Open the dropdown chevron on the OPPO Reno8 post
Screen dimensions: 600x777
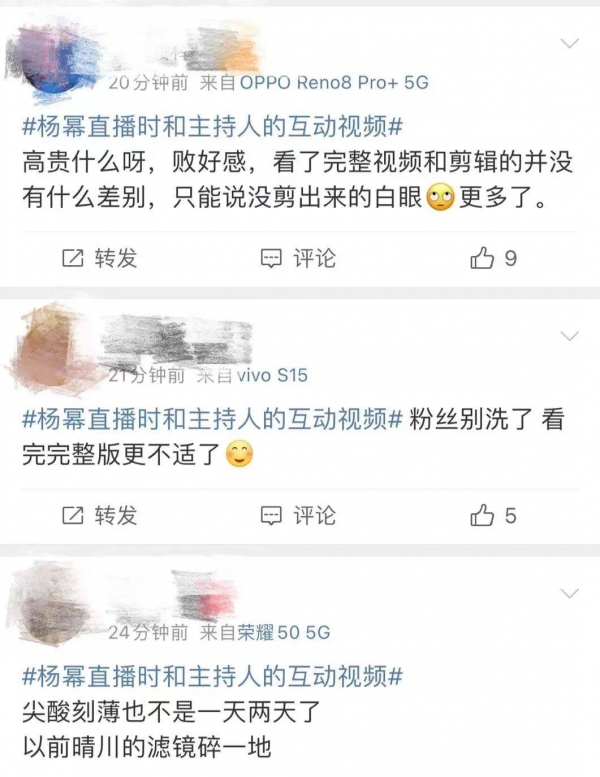[570, 43]
